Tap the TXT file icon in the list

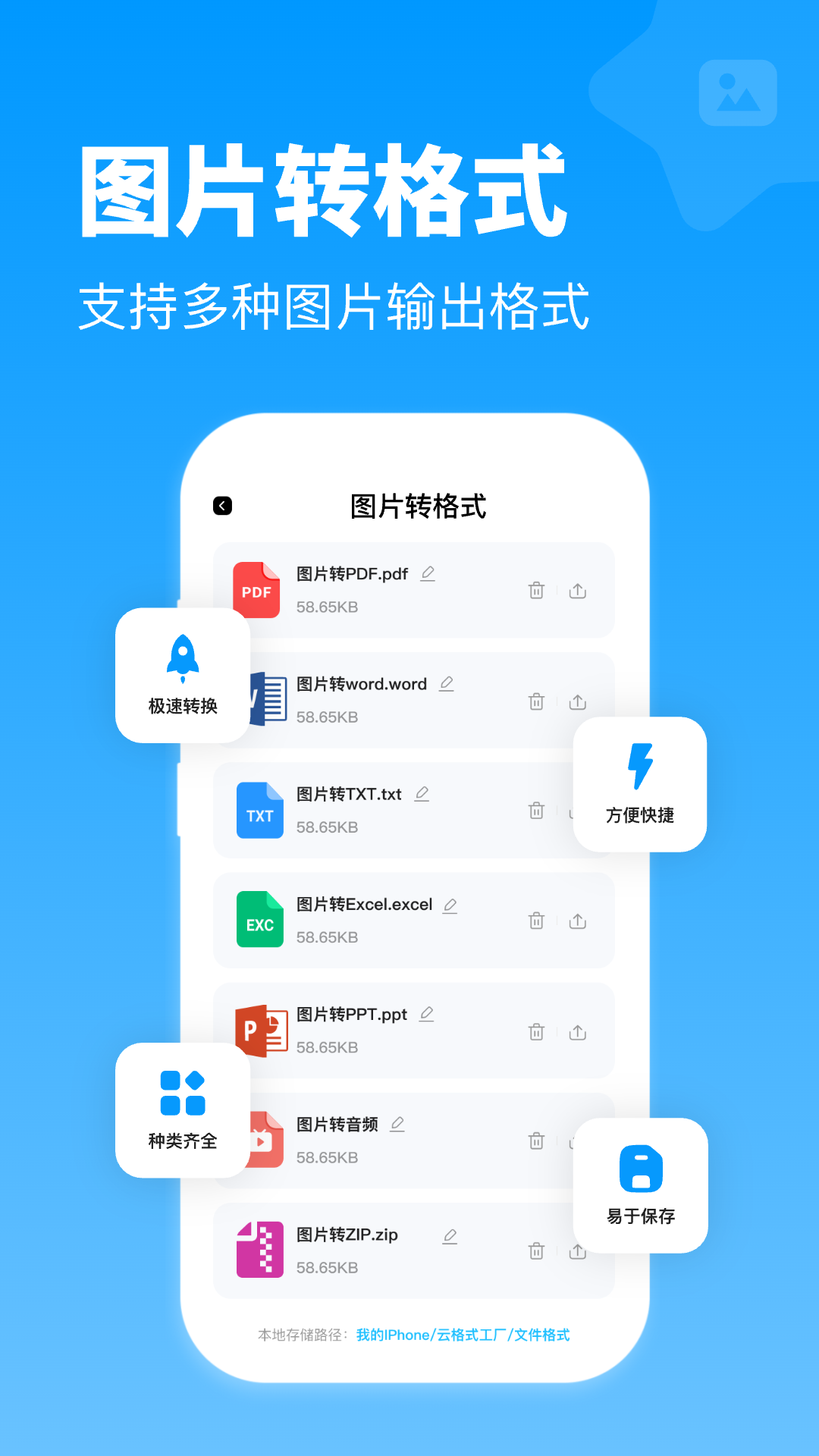[259, 811]
